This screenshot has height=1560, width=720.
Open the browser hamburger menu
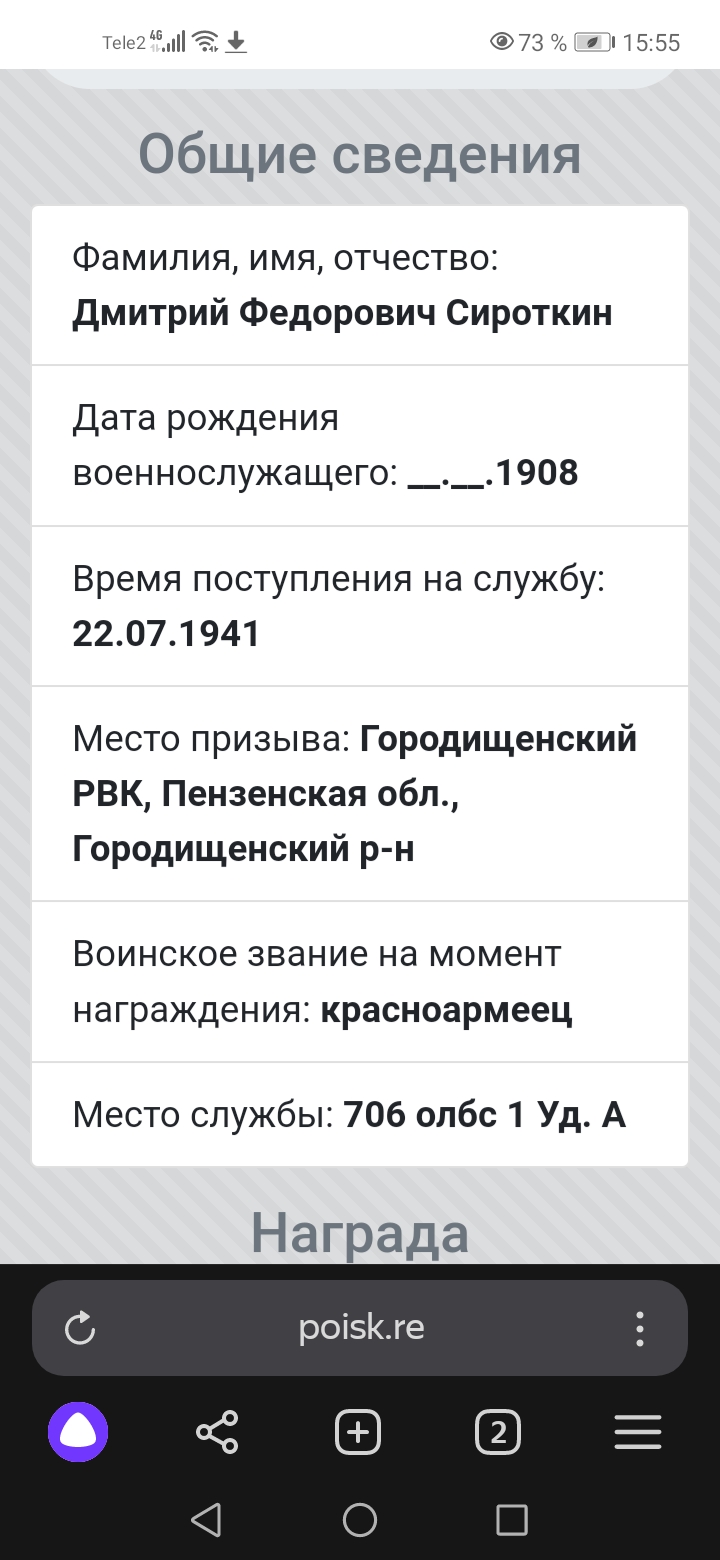(638, 1432)
